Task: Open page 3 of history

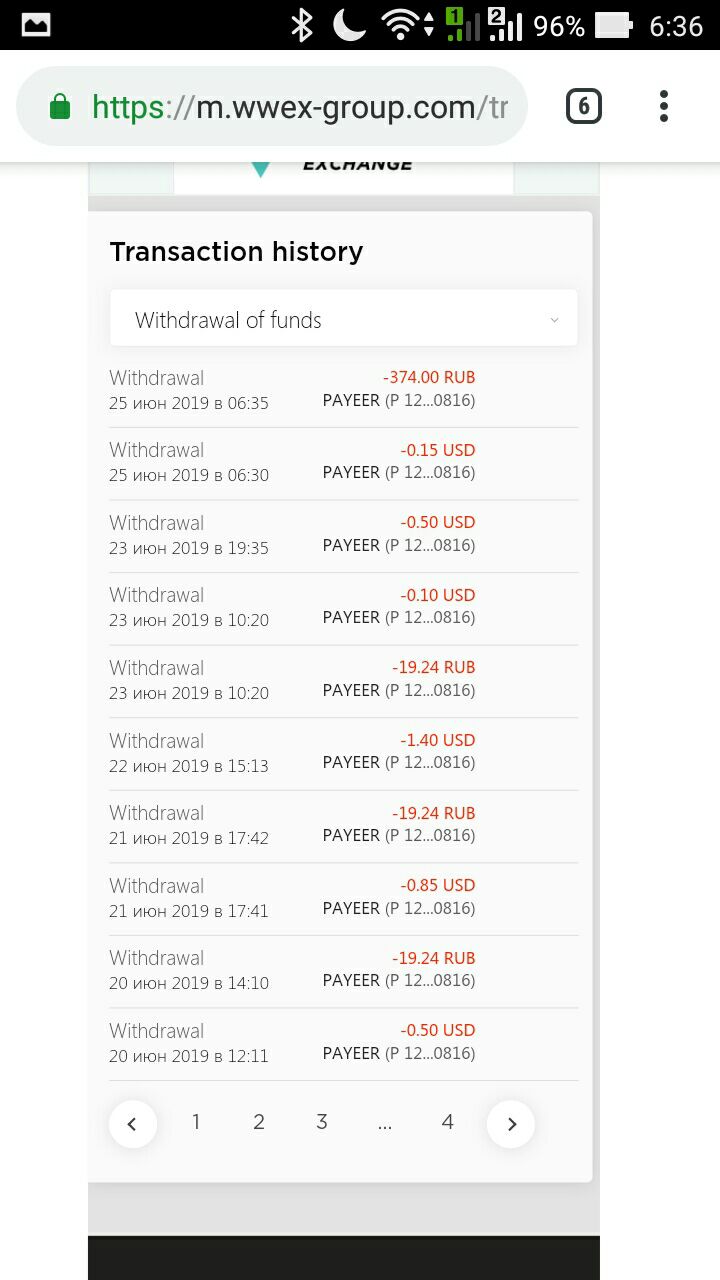Action: (x=322, y=1122)
